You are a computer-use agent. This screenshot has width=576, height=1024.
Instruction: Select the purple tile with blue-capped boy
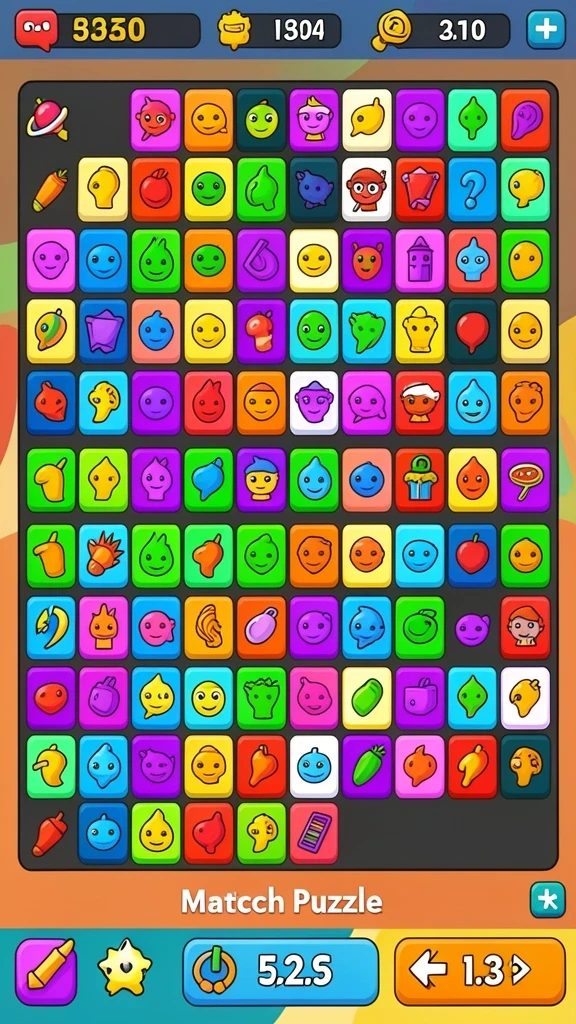261,480
